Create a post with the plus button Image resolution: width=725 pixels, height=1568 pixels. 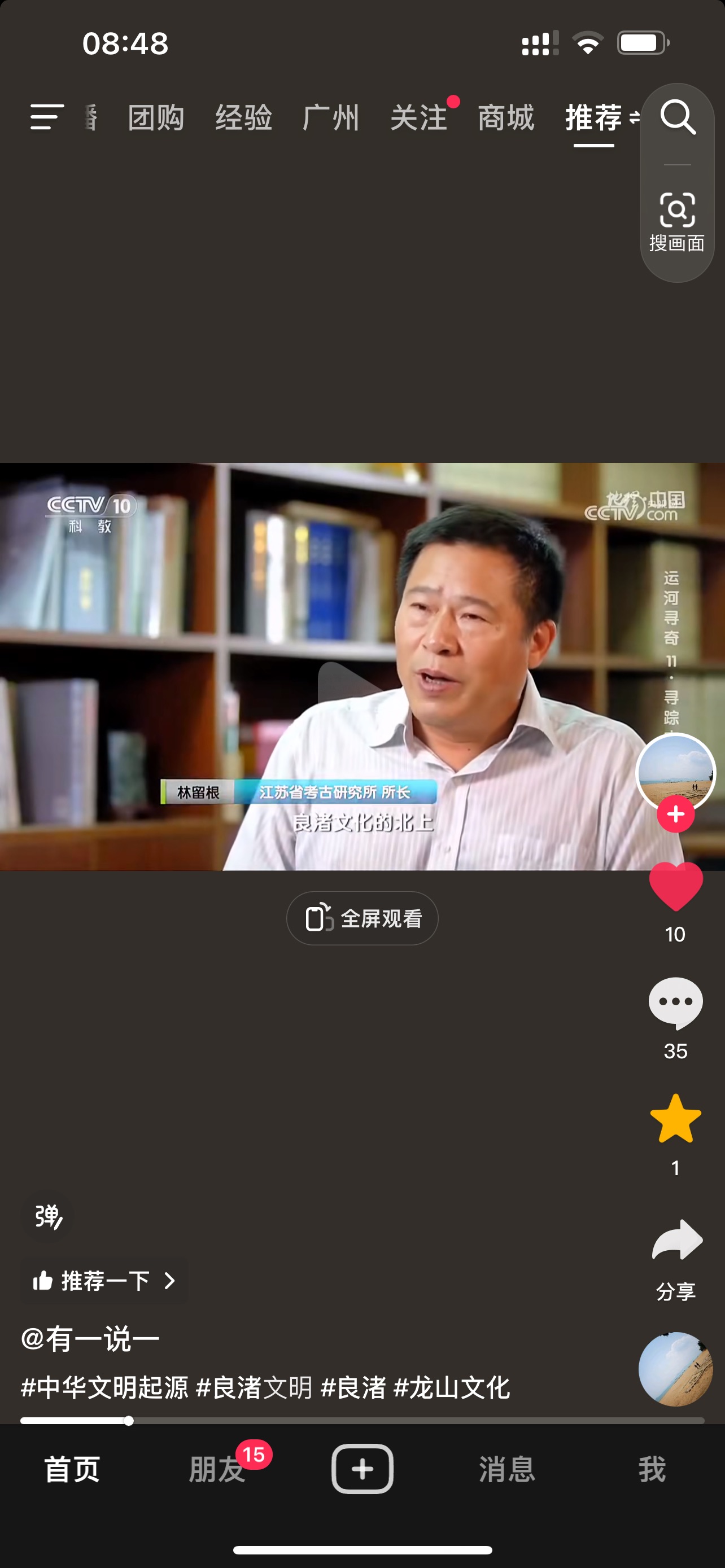click(x=362, y=1469)
